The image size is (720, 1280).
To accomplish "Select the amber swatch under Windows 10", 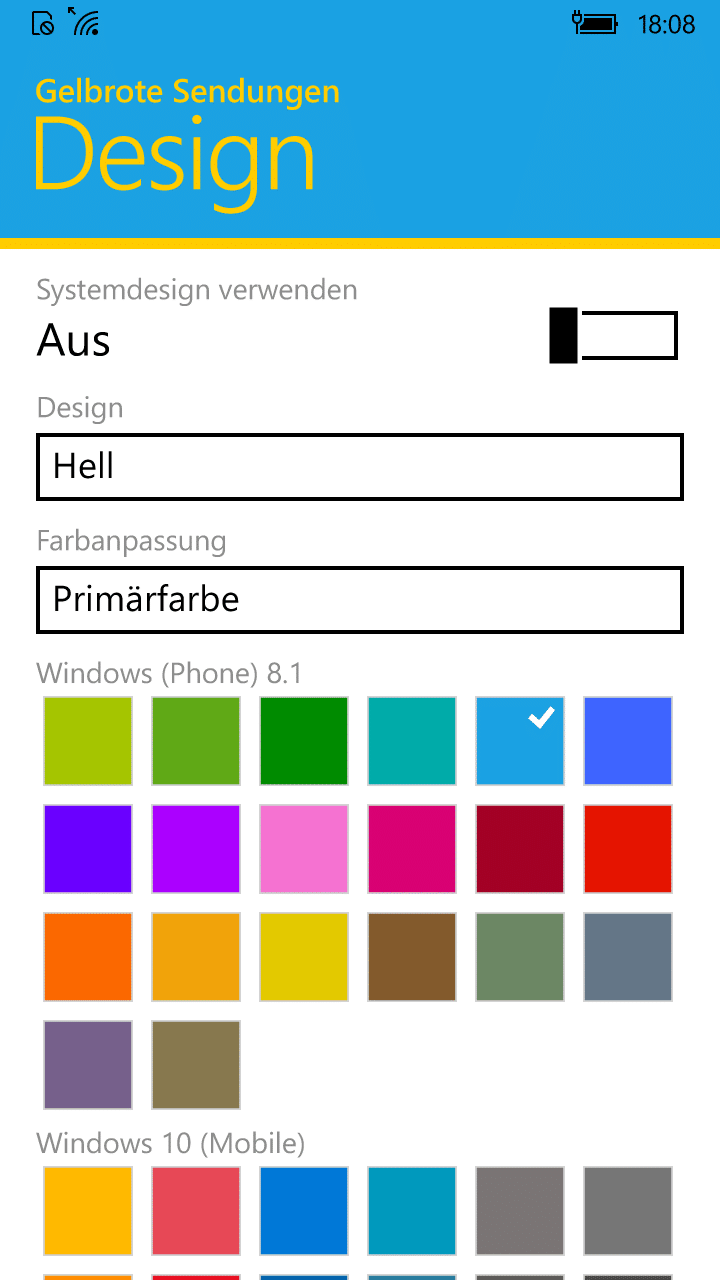I will (88, 1211).
